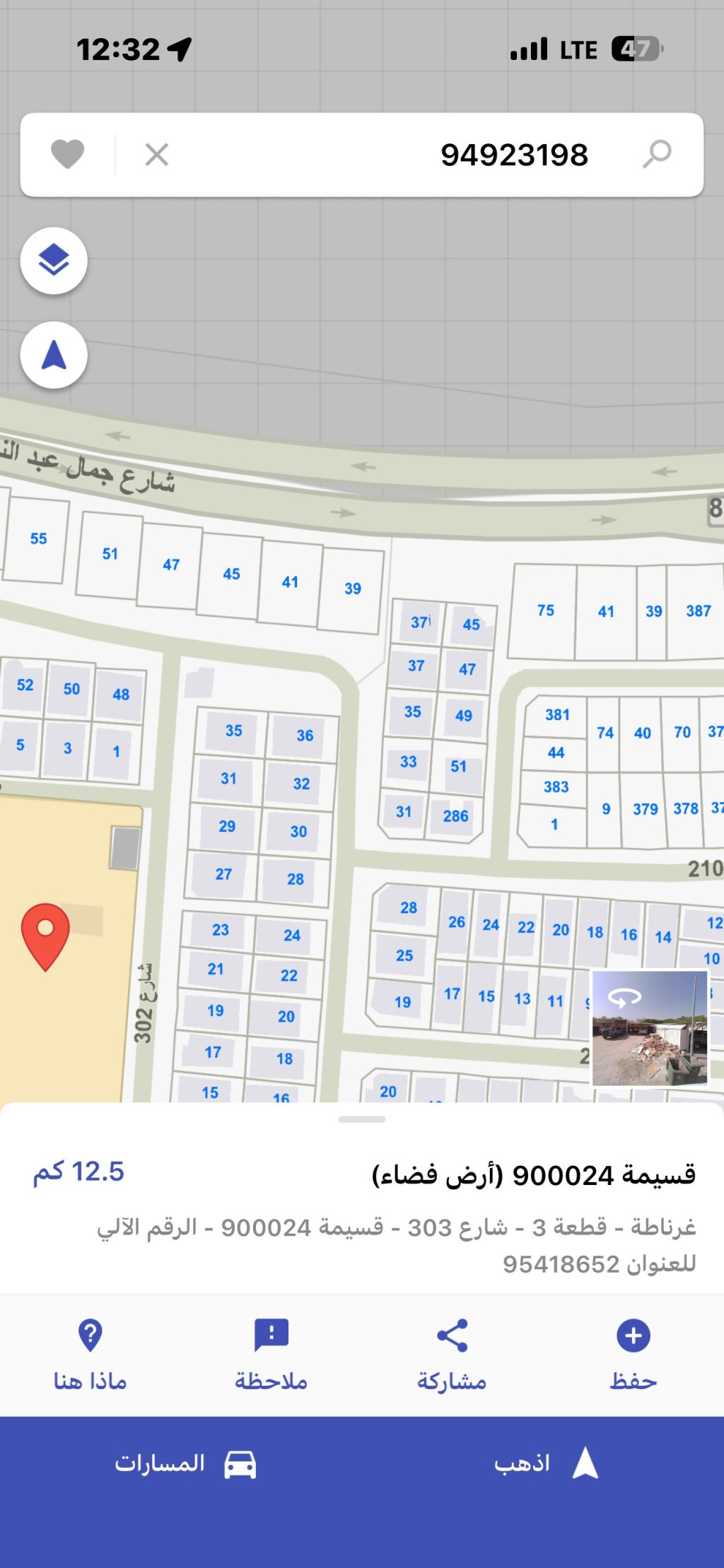This screenshot has height=1568, width=724.
Task: Clear the search text with the X
Action: coord(156,154)
